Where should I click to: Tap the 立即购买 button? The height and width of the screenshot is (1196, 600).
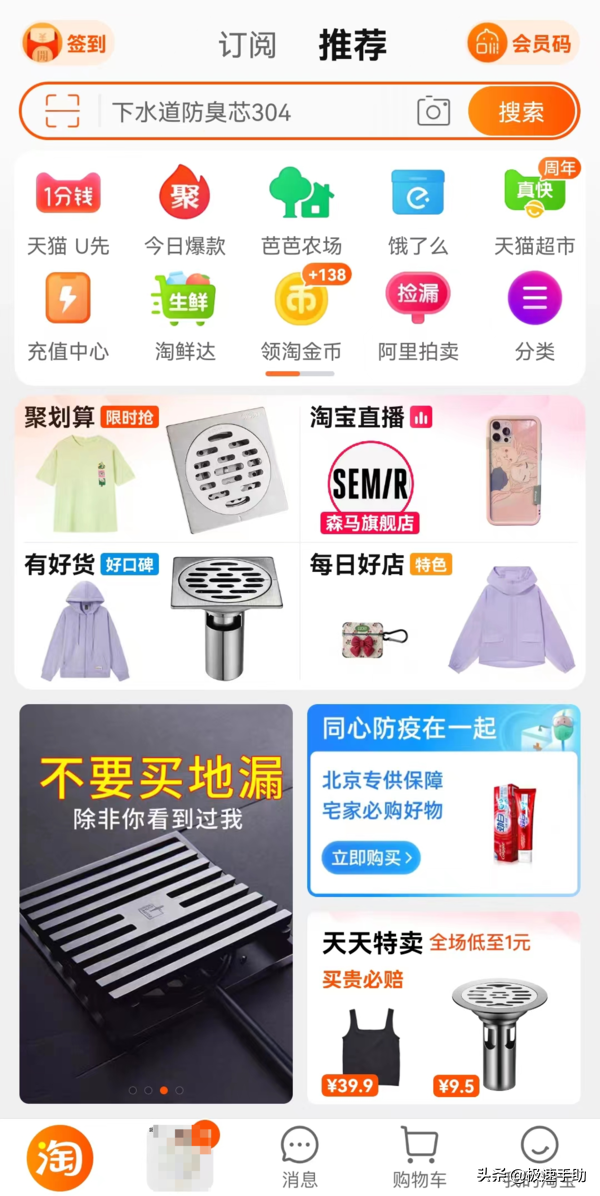(370, 857)
